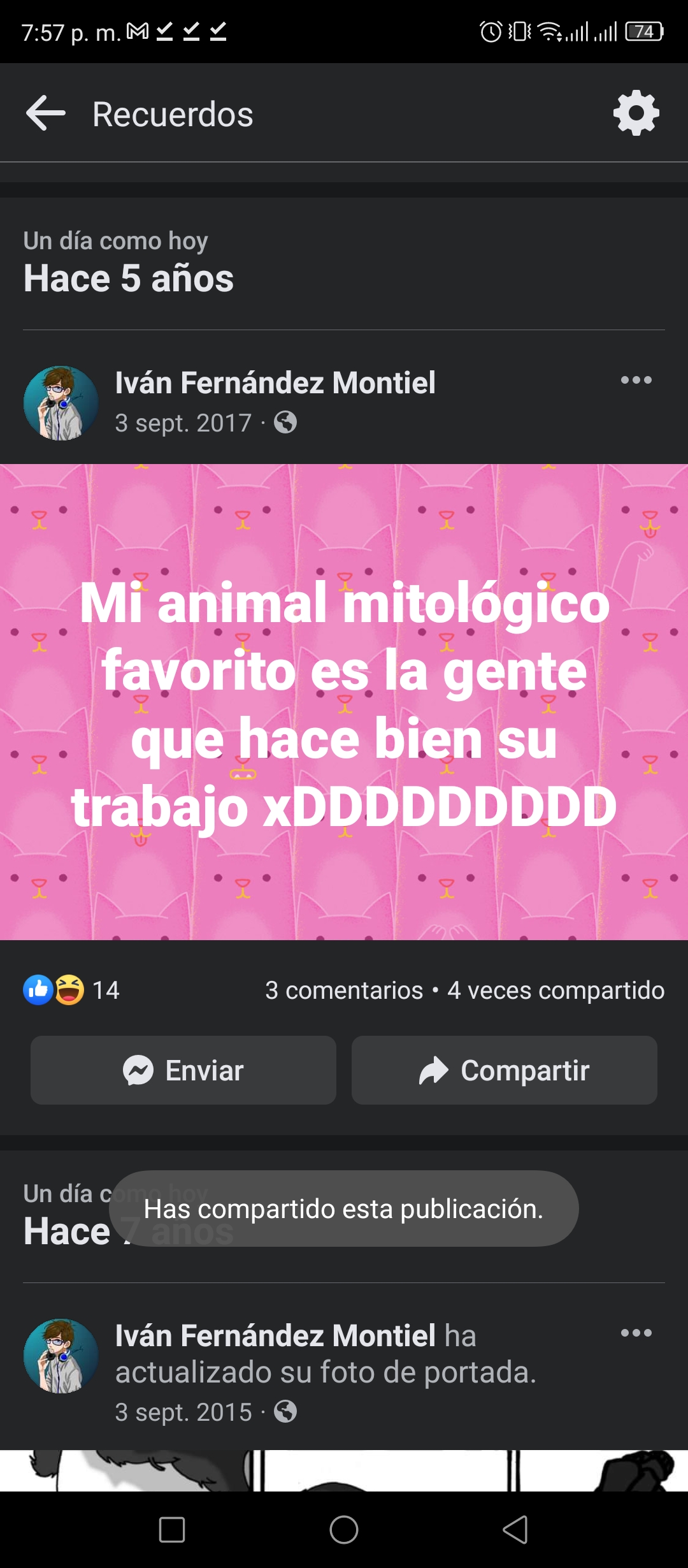The width and height of the screenshot is (688, 1568).
Task: View the 14 reactions list
Action: coord(71,990)
